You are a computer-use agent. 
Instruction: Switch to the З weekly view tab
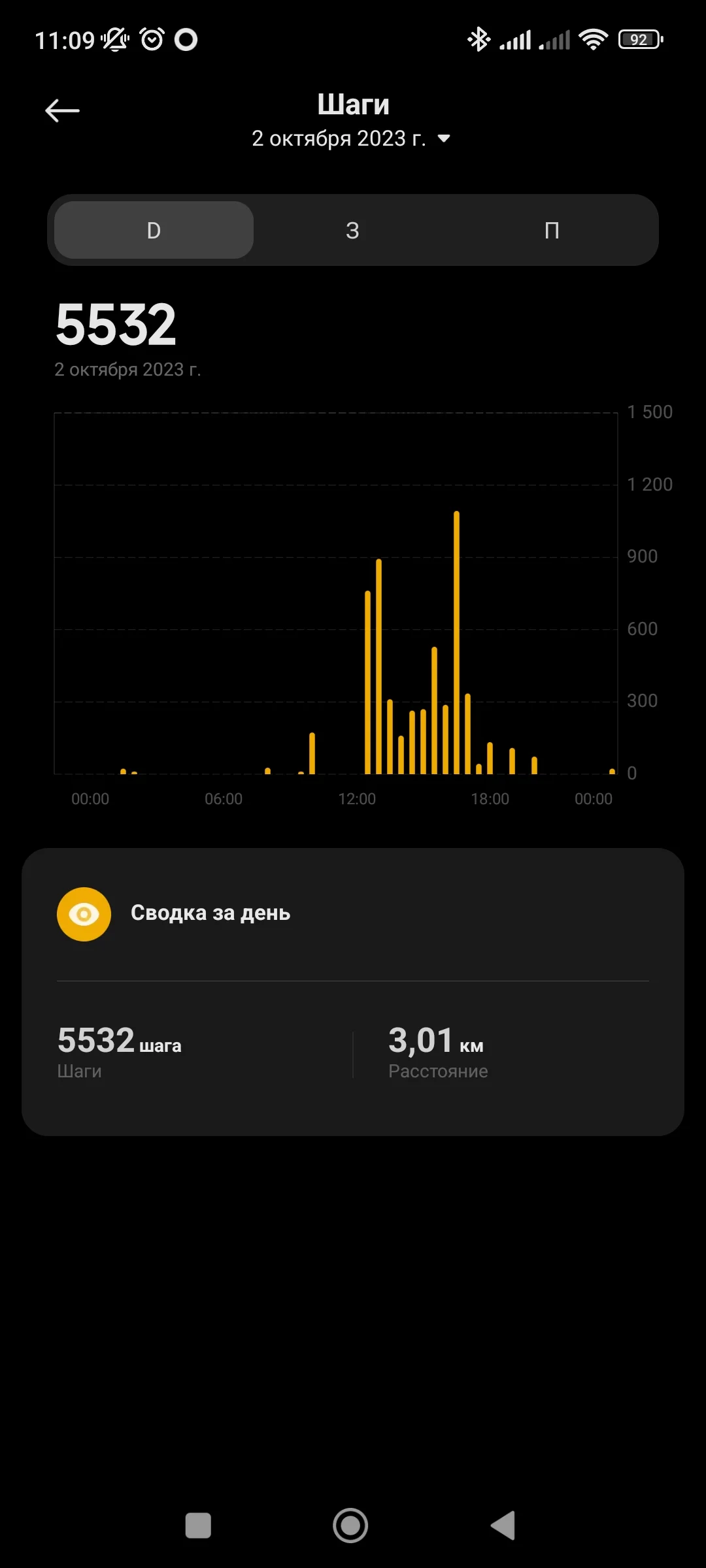[352, 230]
